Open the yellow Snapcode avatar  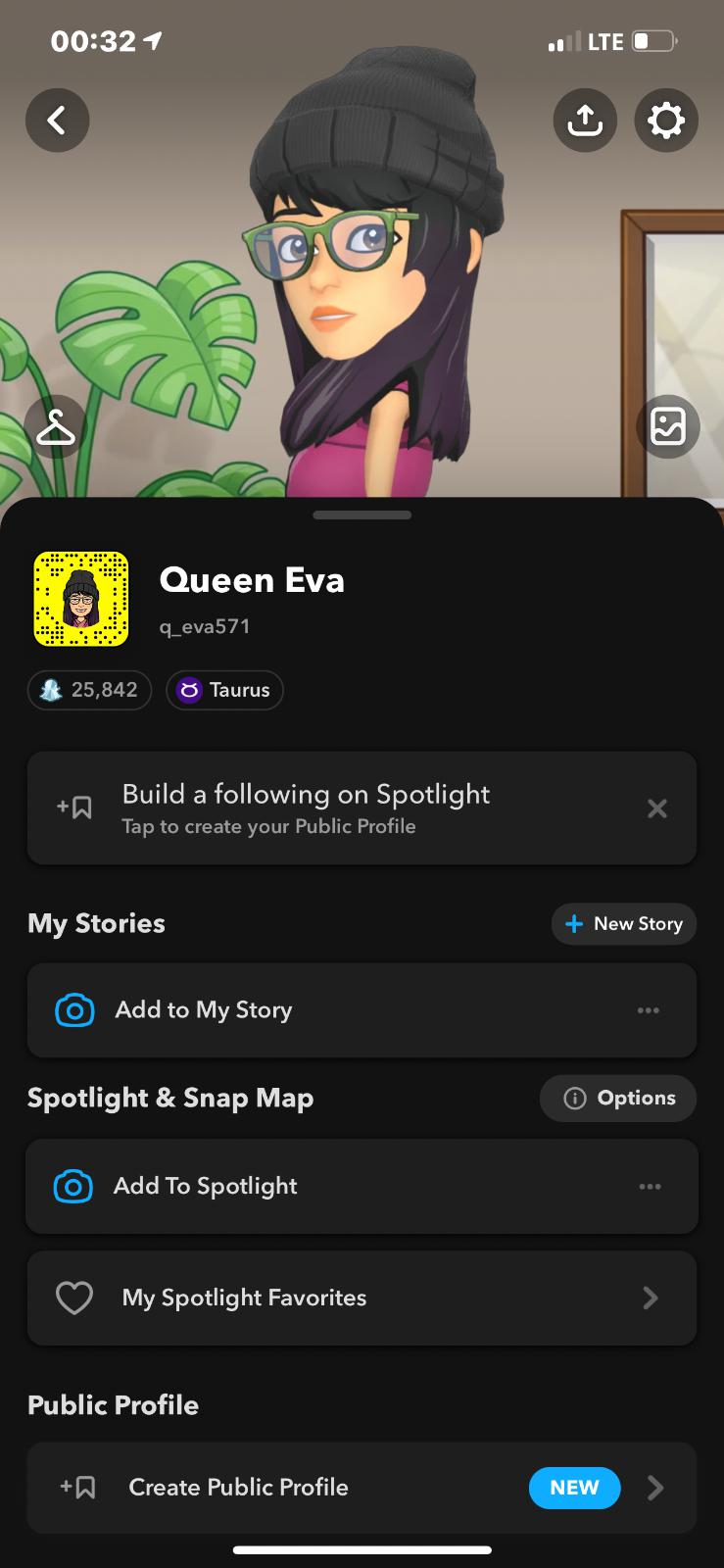[x=81, y=599]
